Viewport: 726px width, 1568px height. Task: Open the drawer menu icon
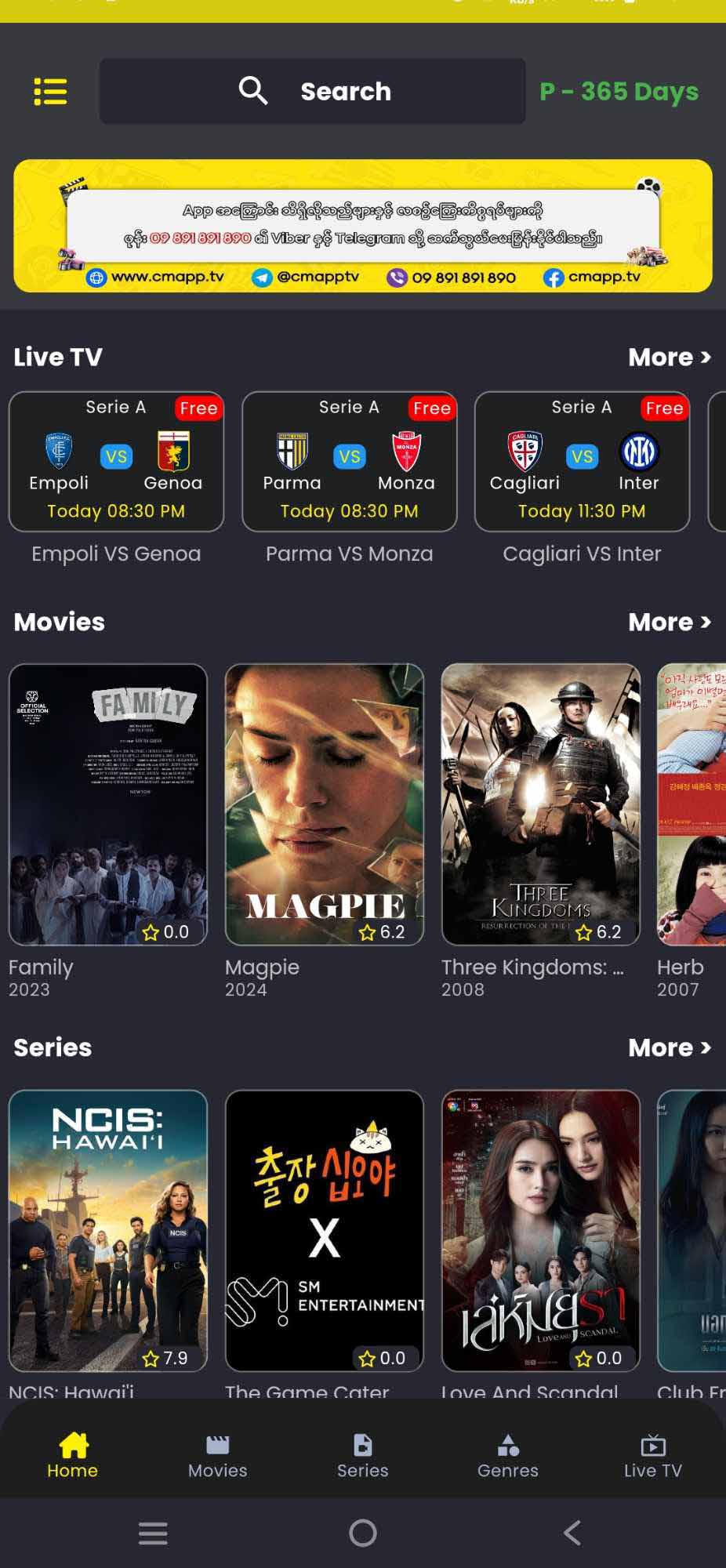(50, 92)
